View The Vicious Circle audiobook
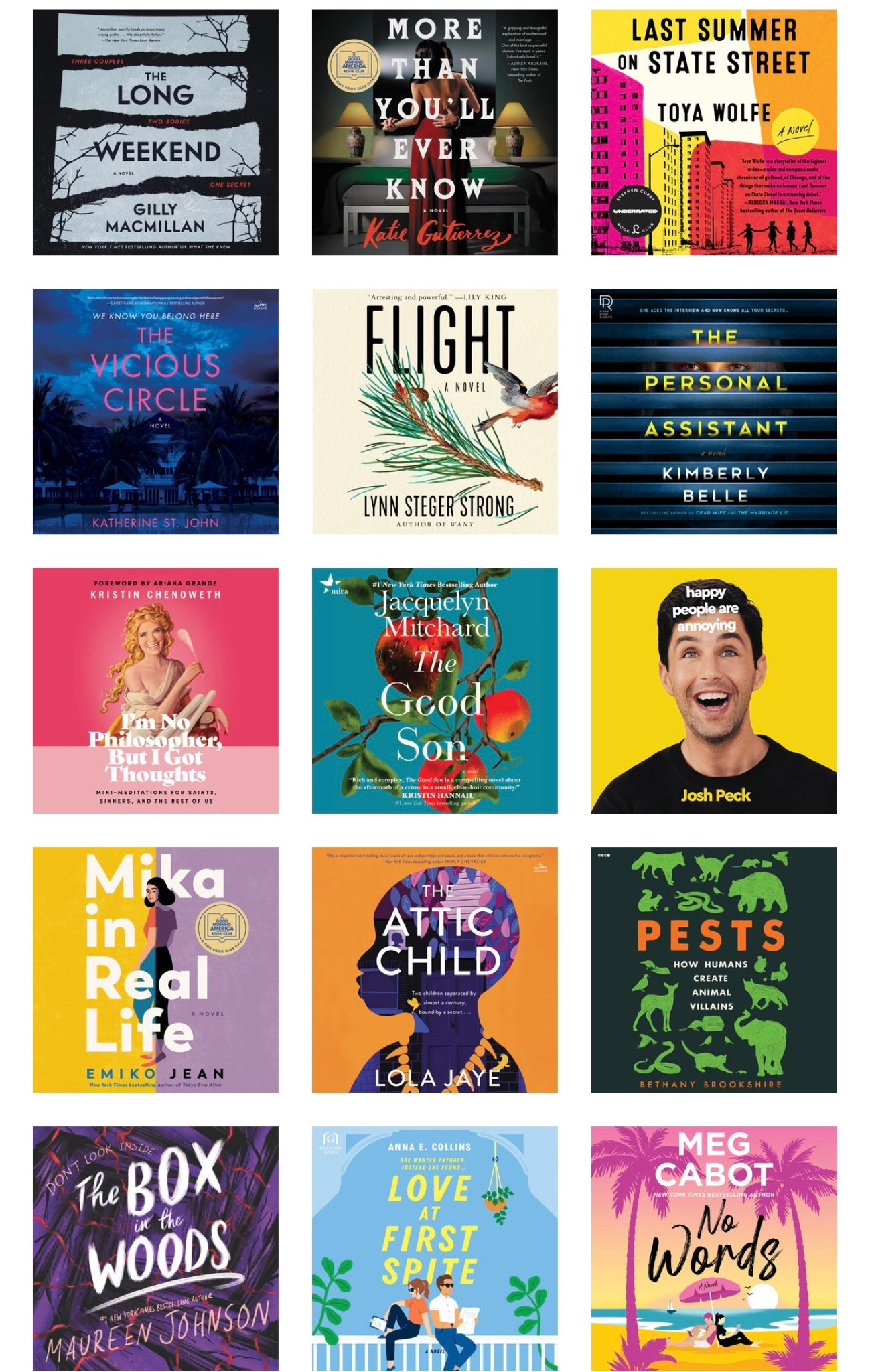The height and width of the screenshot is (1372, 870). (x=155, y=411)
